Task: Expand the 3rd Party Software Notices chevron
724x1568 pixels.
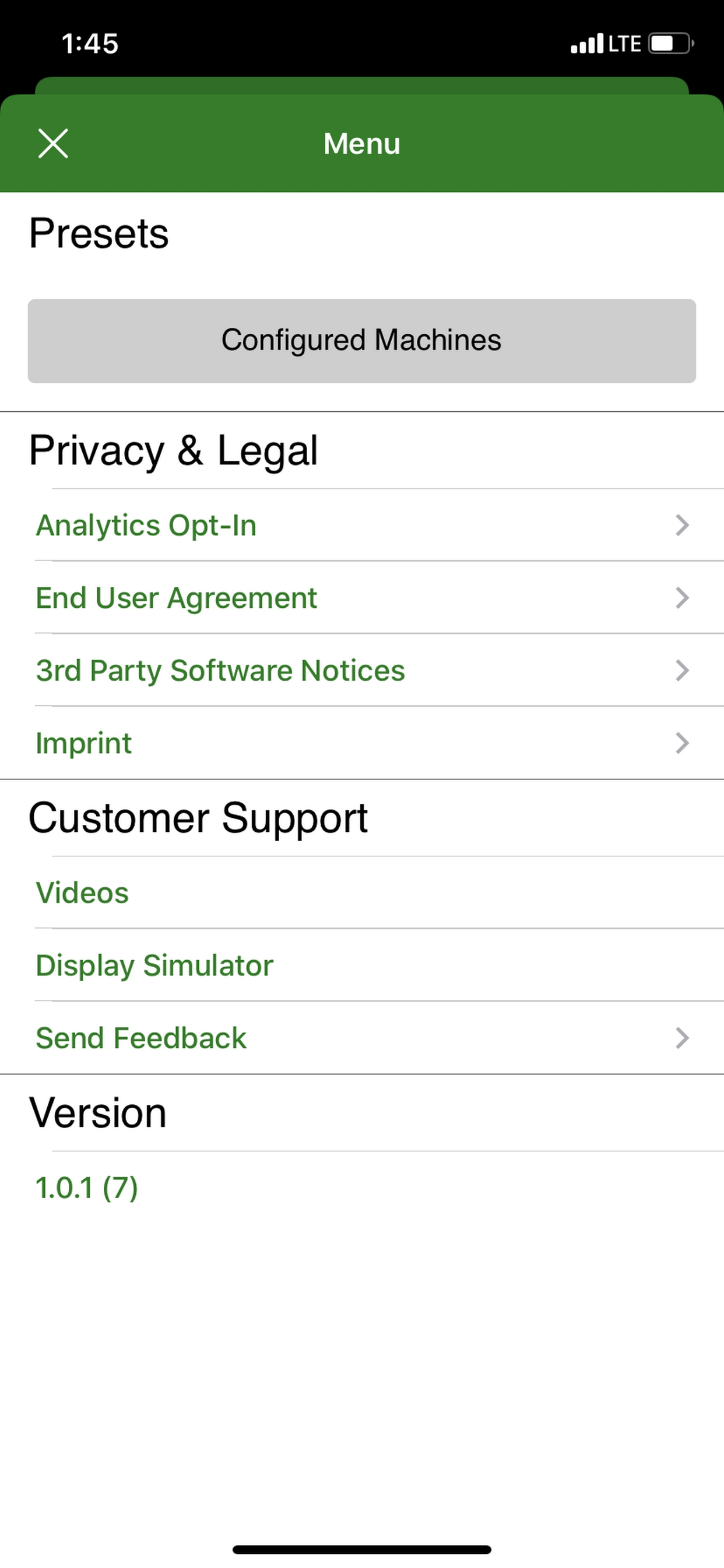Action: [x=681, y=670]
